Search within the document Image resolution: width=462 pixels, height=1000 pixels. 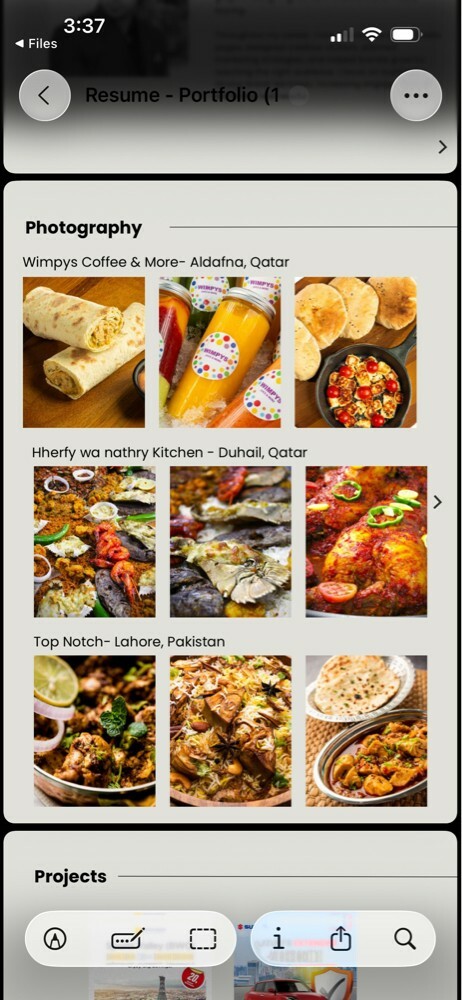[x=405, y=939]
